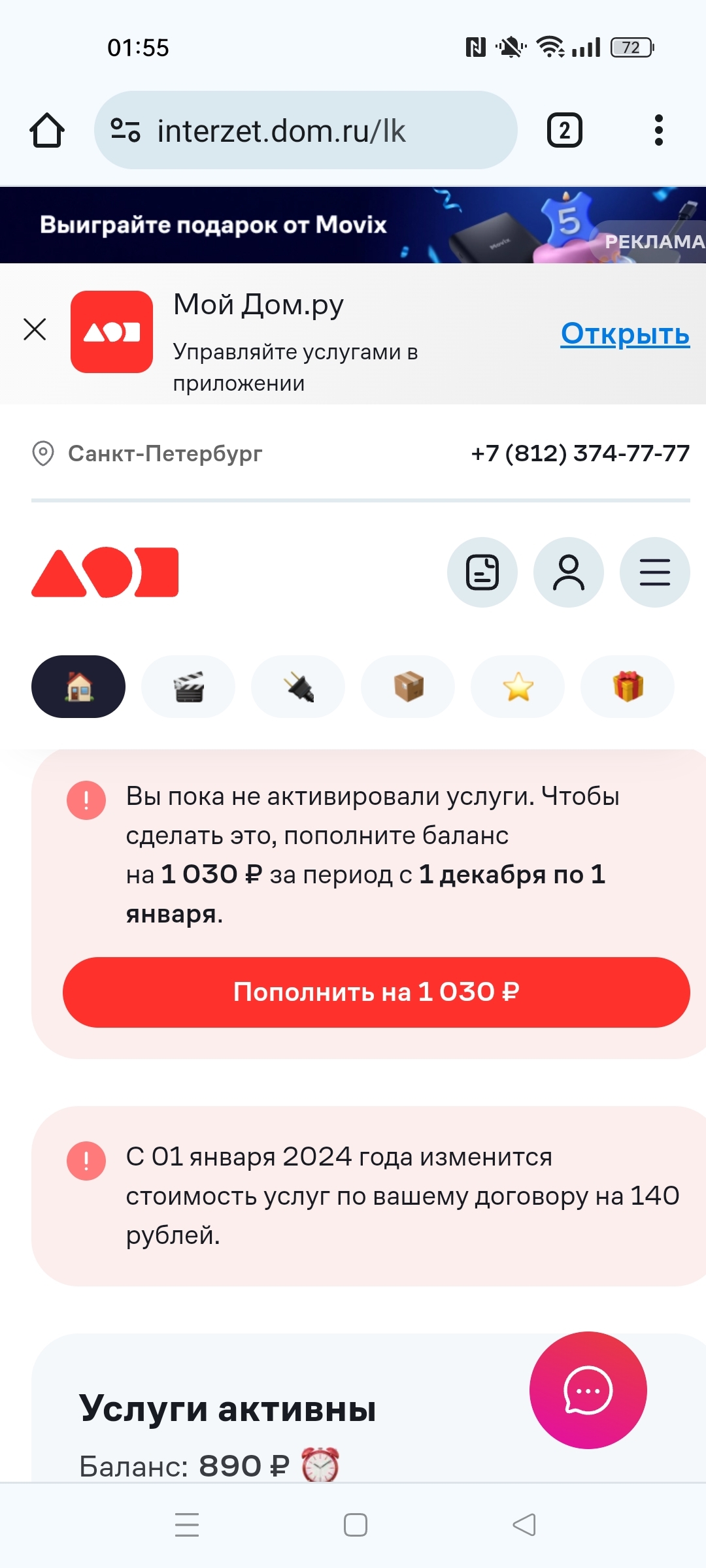The image size is (706, 1568).
Task: Open the pink support chat bubble
Action: pos(588,1390)
